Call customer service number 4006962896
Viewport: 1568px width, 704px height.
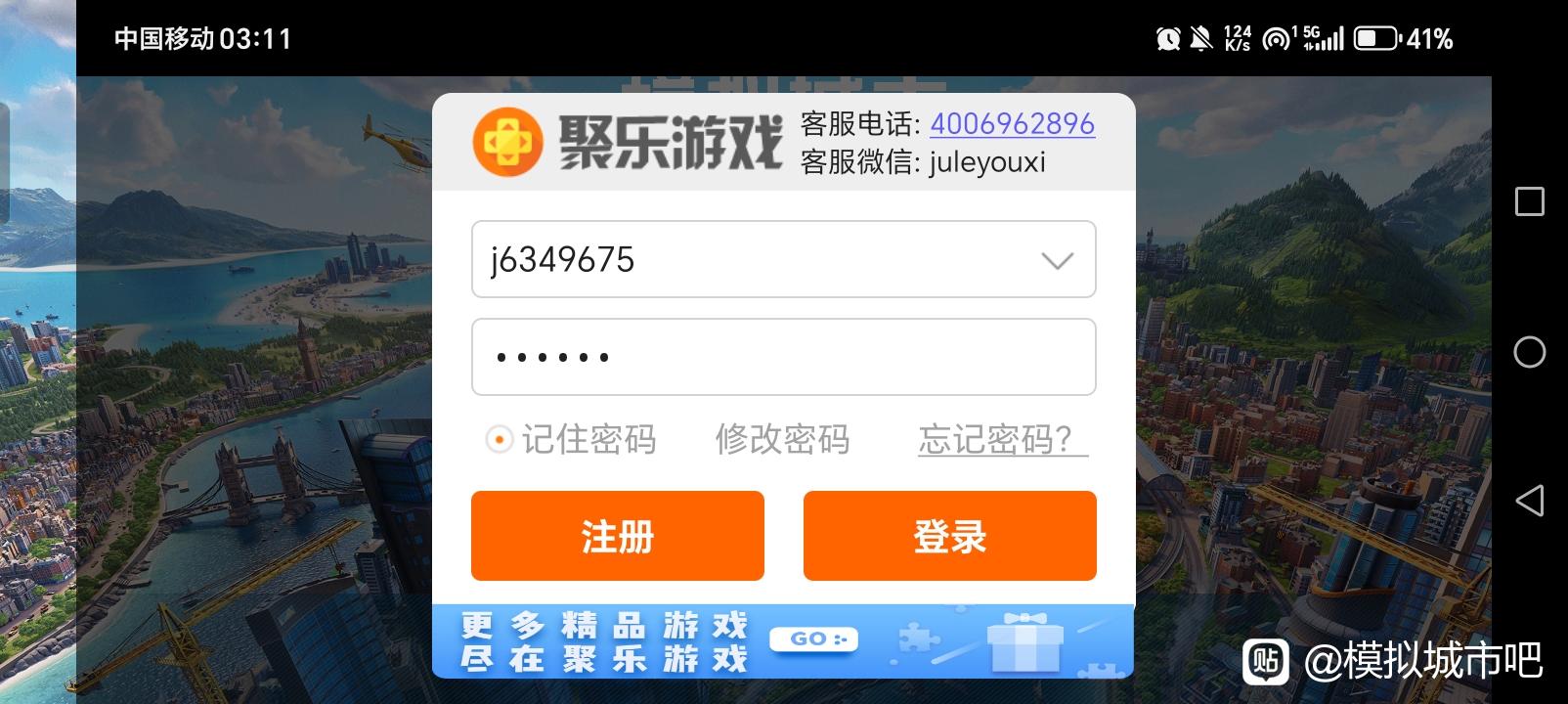click(x=1012, y=124)
